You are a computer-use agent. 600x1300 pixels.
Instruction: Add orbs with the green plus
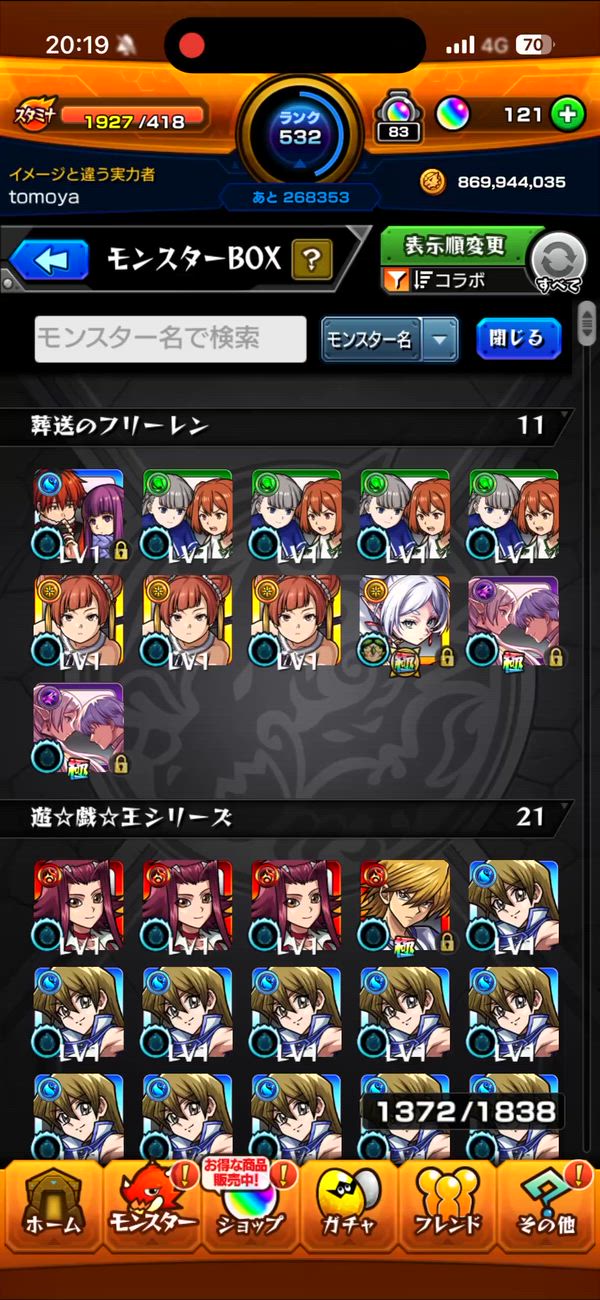[567, 115]
